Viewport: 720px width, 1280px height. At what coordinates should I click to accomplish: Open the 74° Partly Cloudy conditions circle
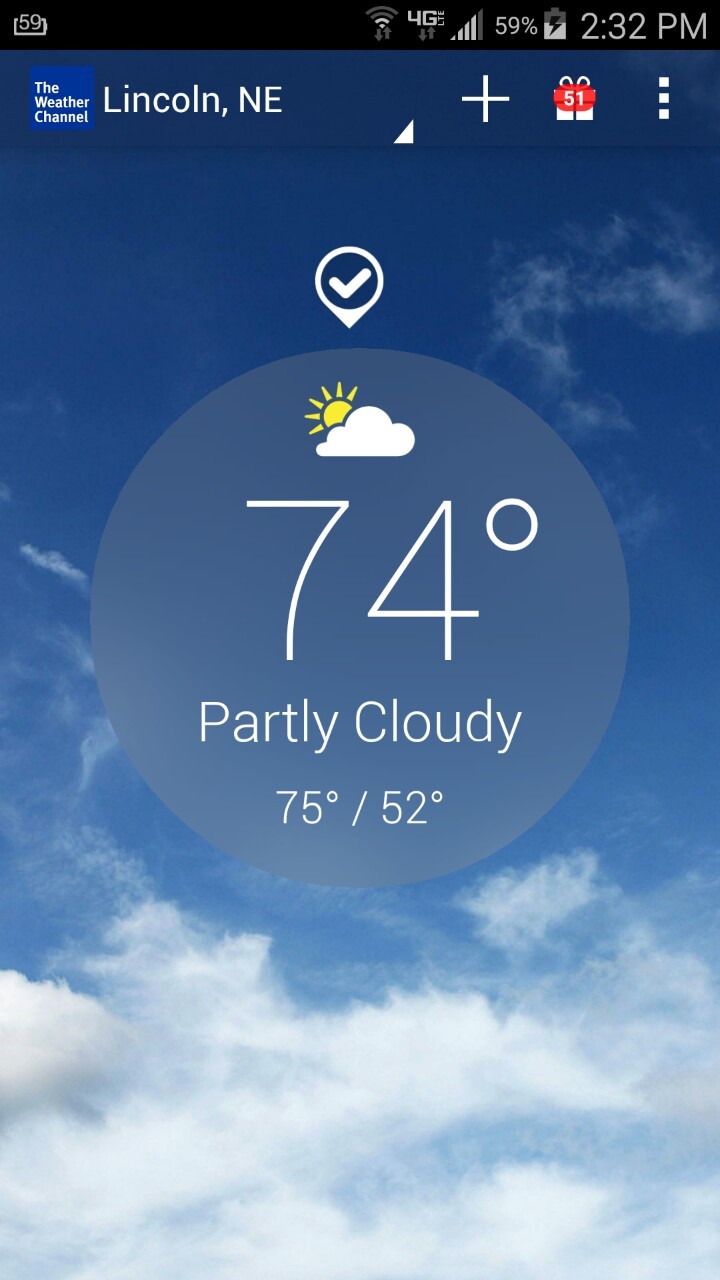[x=360, y=618]
